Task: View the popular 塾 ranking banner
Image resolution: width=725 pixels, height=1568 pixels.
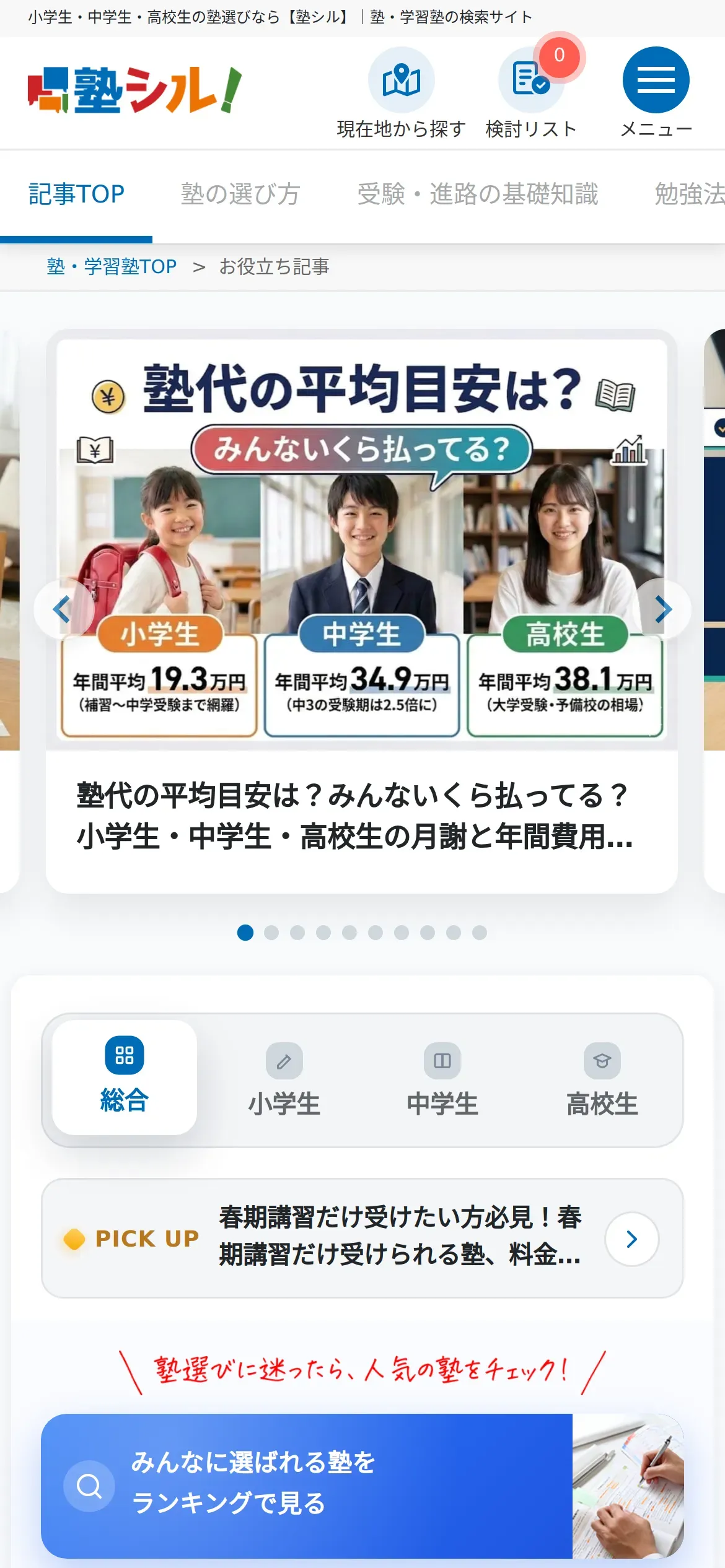Action: (362, 1485)
